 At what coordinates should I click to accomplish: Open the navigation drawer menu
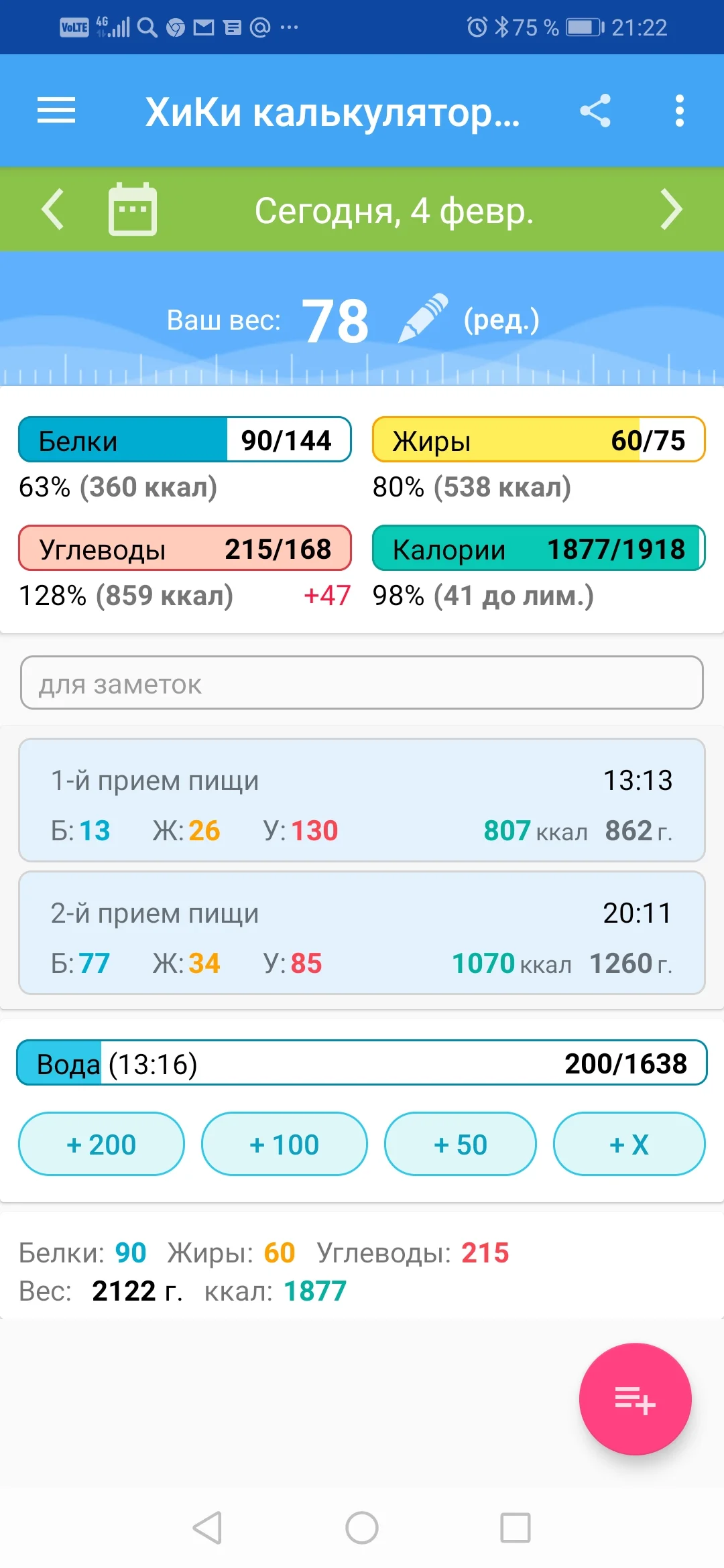[56, 111]
